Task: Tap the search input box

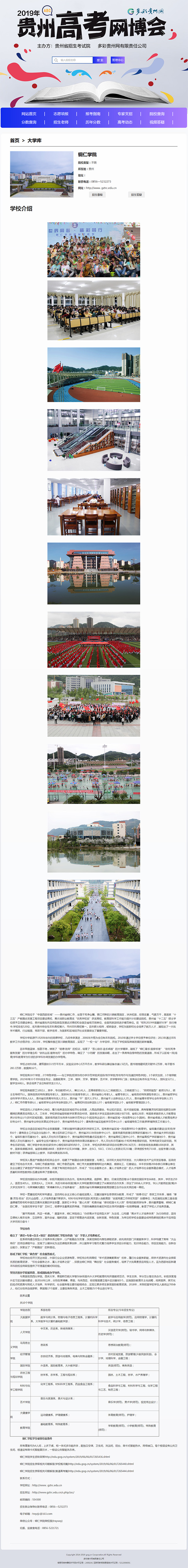Action: point(73,60)
